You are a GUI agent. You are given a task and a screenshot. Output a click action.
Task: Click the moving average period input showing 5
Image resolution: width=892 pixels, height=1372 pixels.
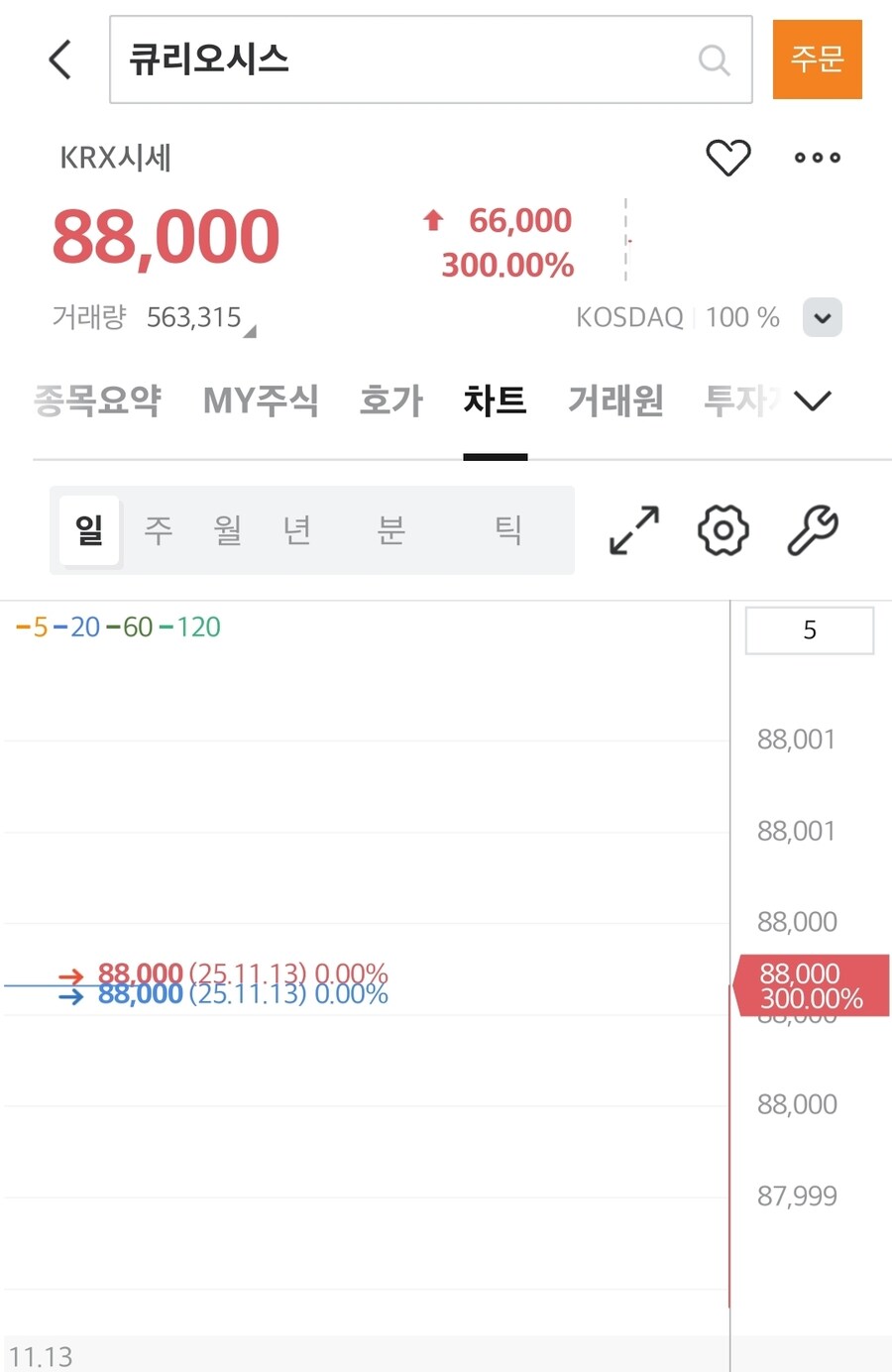coord(809,629)
